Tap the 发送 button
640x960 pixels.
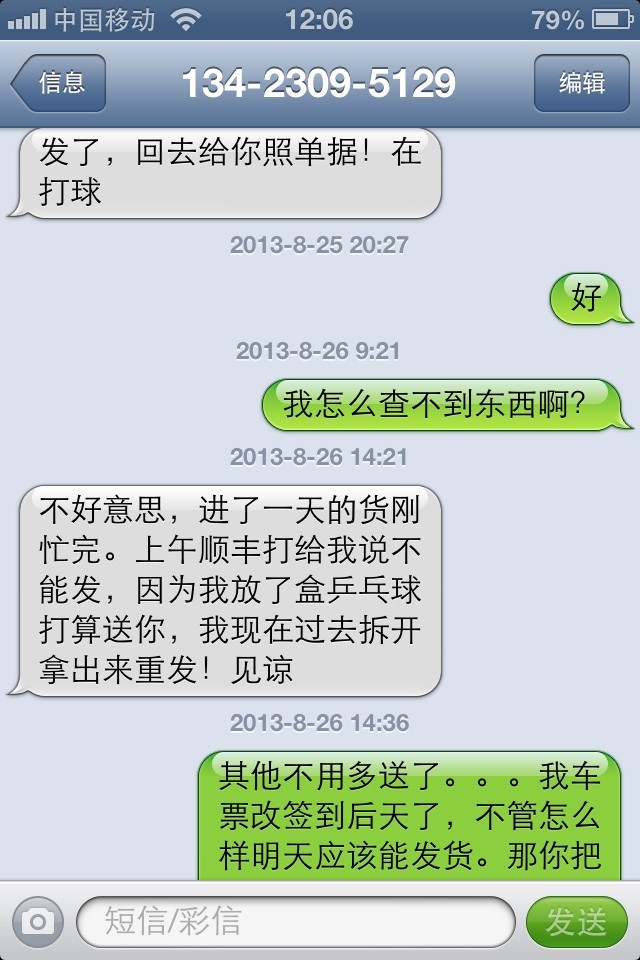576,921
